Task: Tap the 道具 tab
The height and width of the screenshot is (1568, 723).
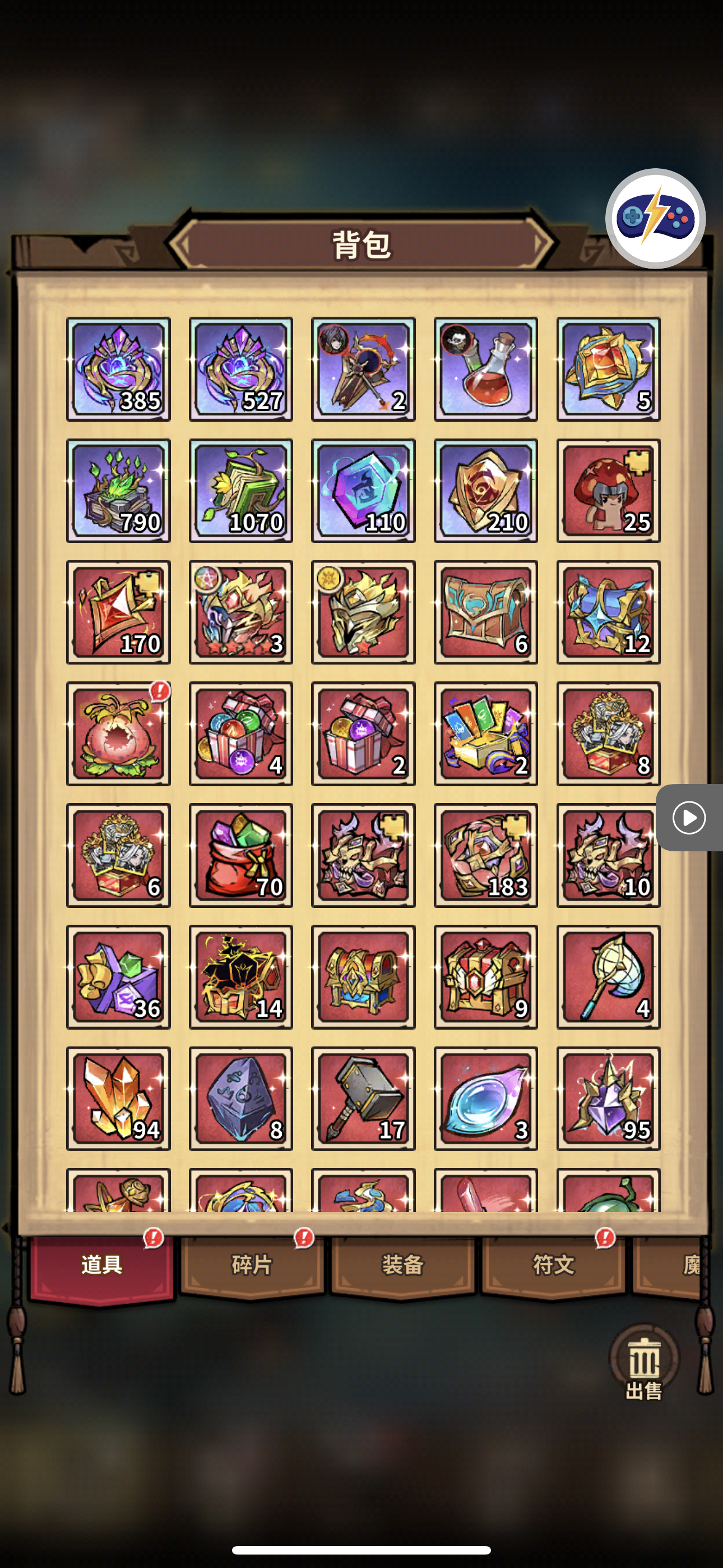Action: point(101,1266)
